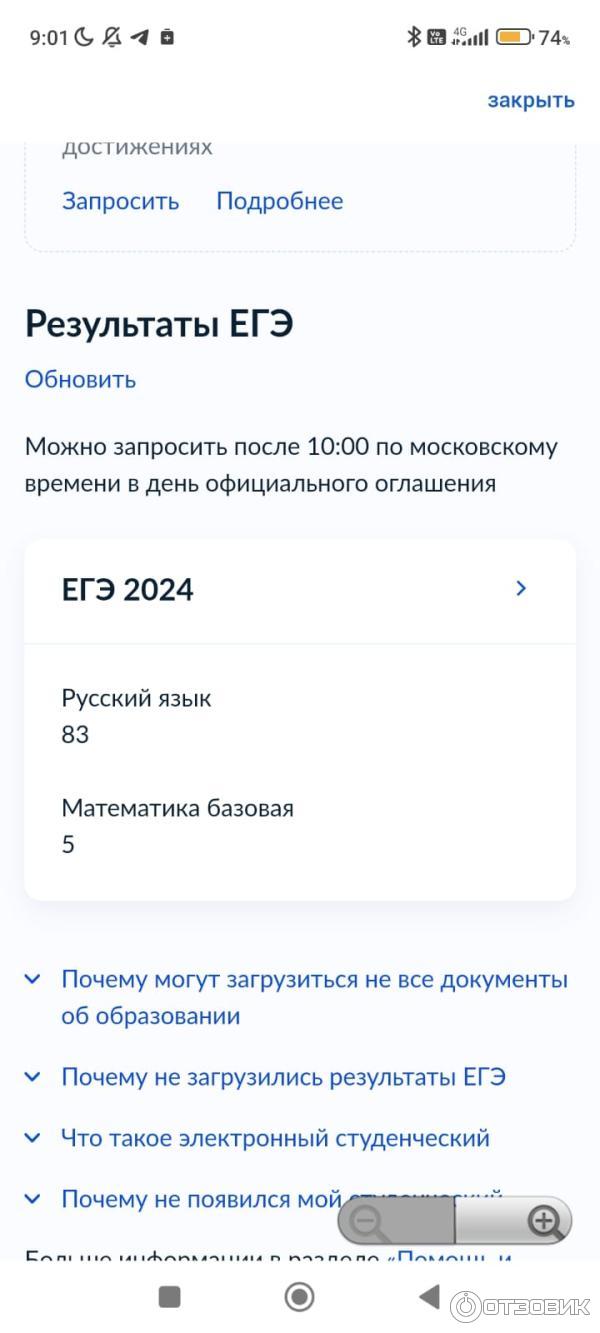The image size is (600, 1333).
Task: Open «Подробнее» details link
Action: (x=279, y=201)
